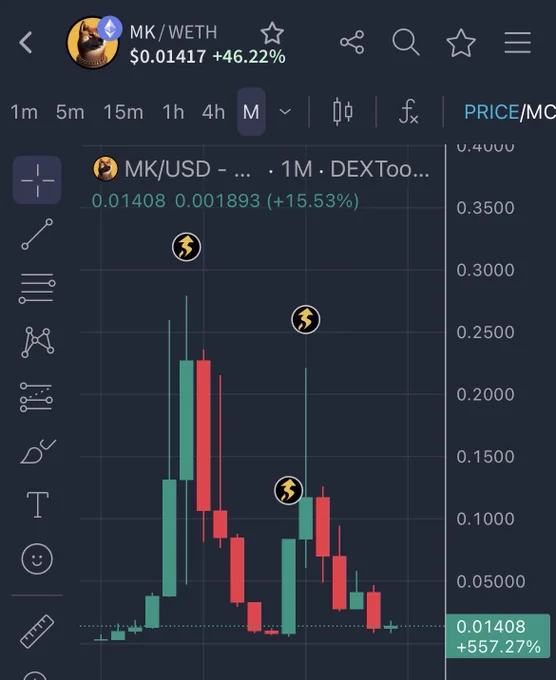Select the text annotation tool
The image size is (556, 680).
point(38,505)
